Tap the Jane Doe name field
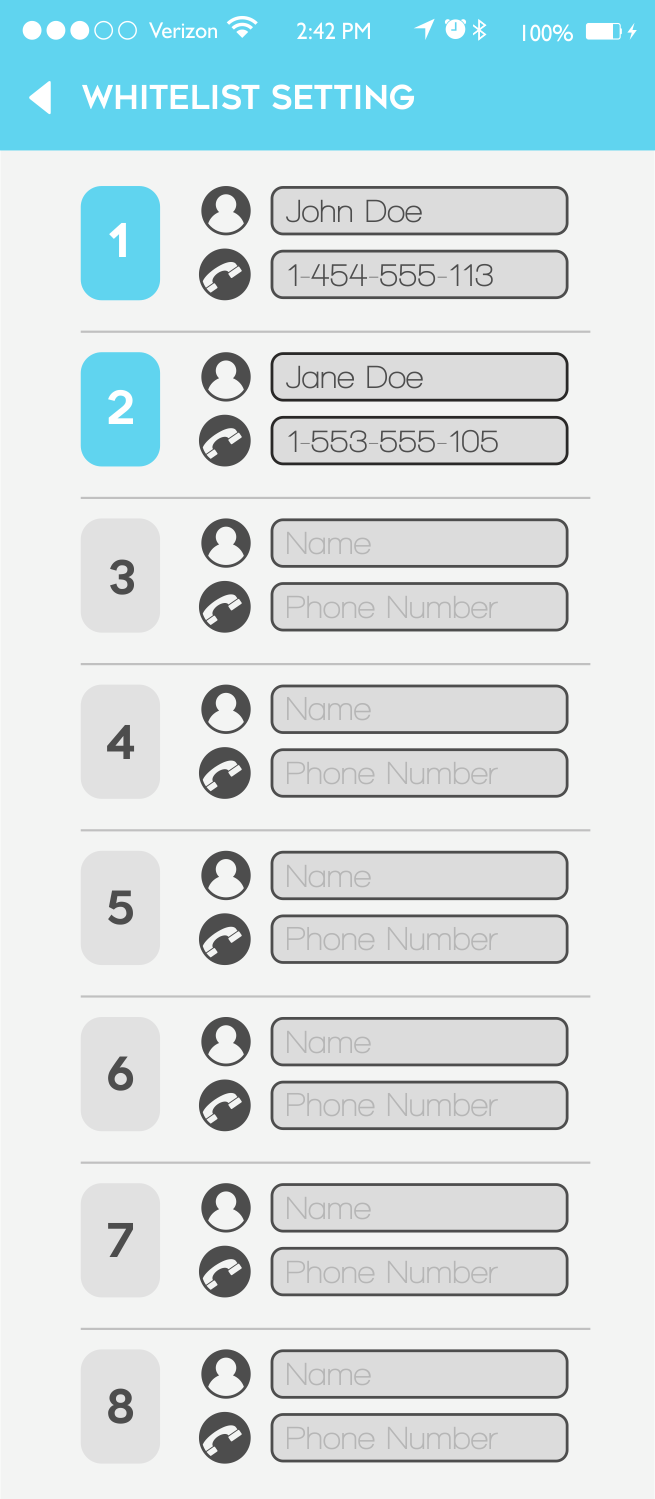The image size is (655, 1499). [419, 377]
